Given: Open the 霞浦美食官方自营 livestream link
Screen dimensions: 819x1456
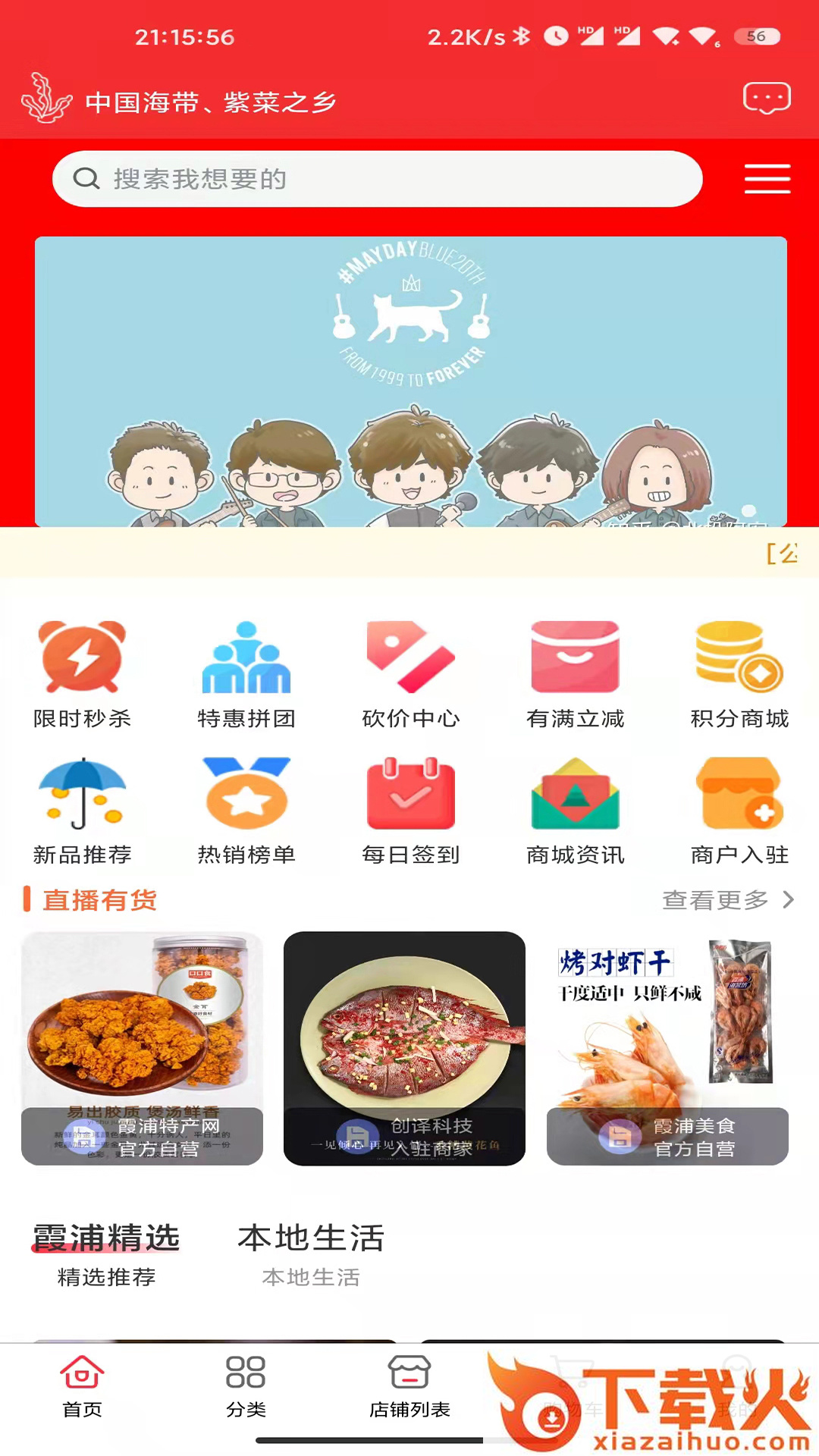Looking at the screenshot, I should pyautogui.click(x=667, y=1049).
